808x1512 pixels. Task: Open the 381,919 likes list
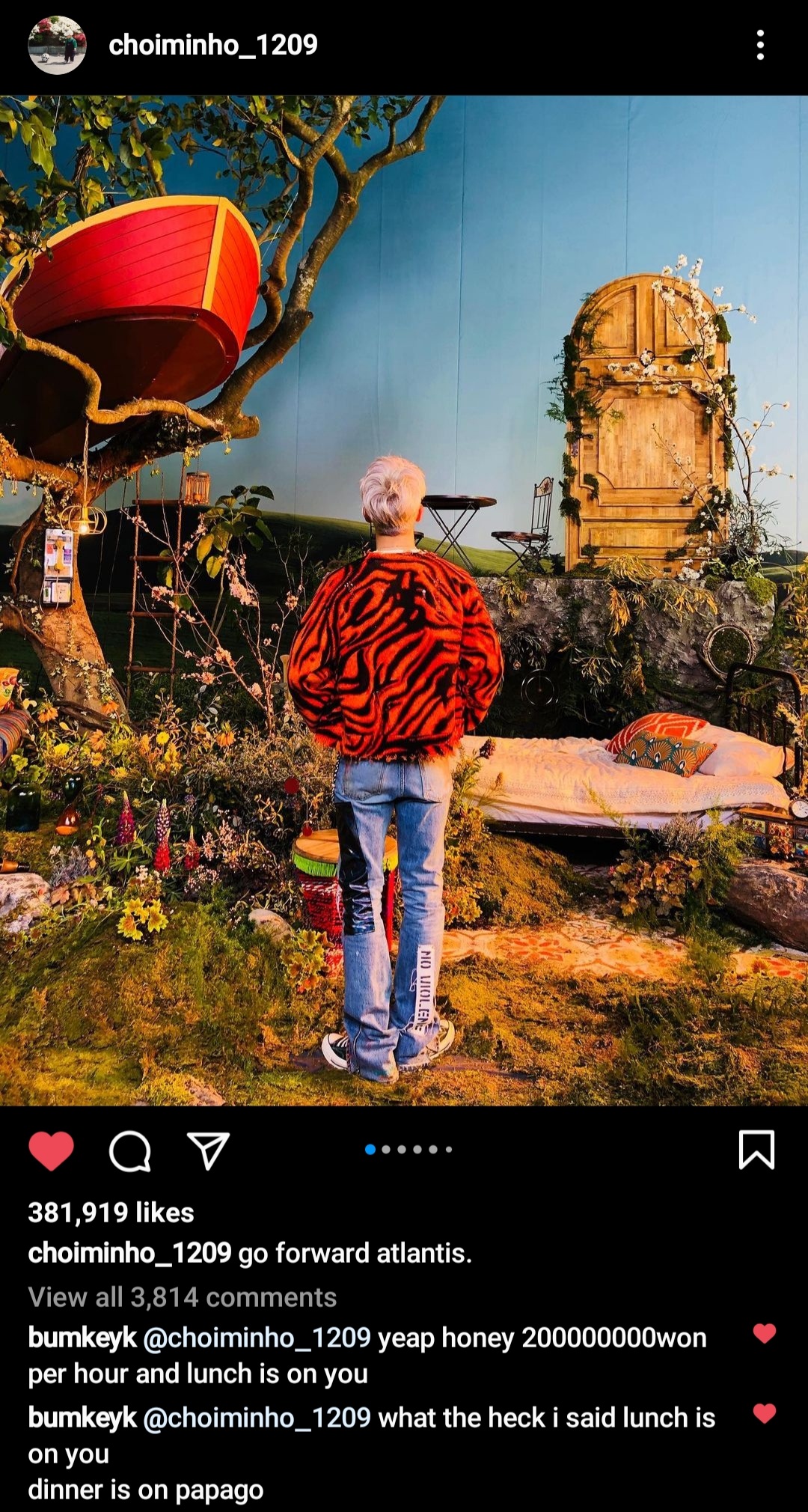pos(111,1213)
